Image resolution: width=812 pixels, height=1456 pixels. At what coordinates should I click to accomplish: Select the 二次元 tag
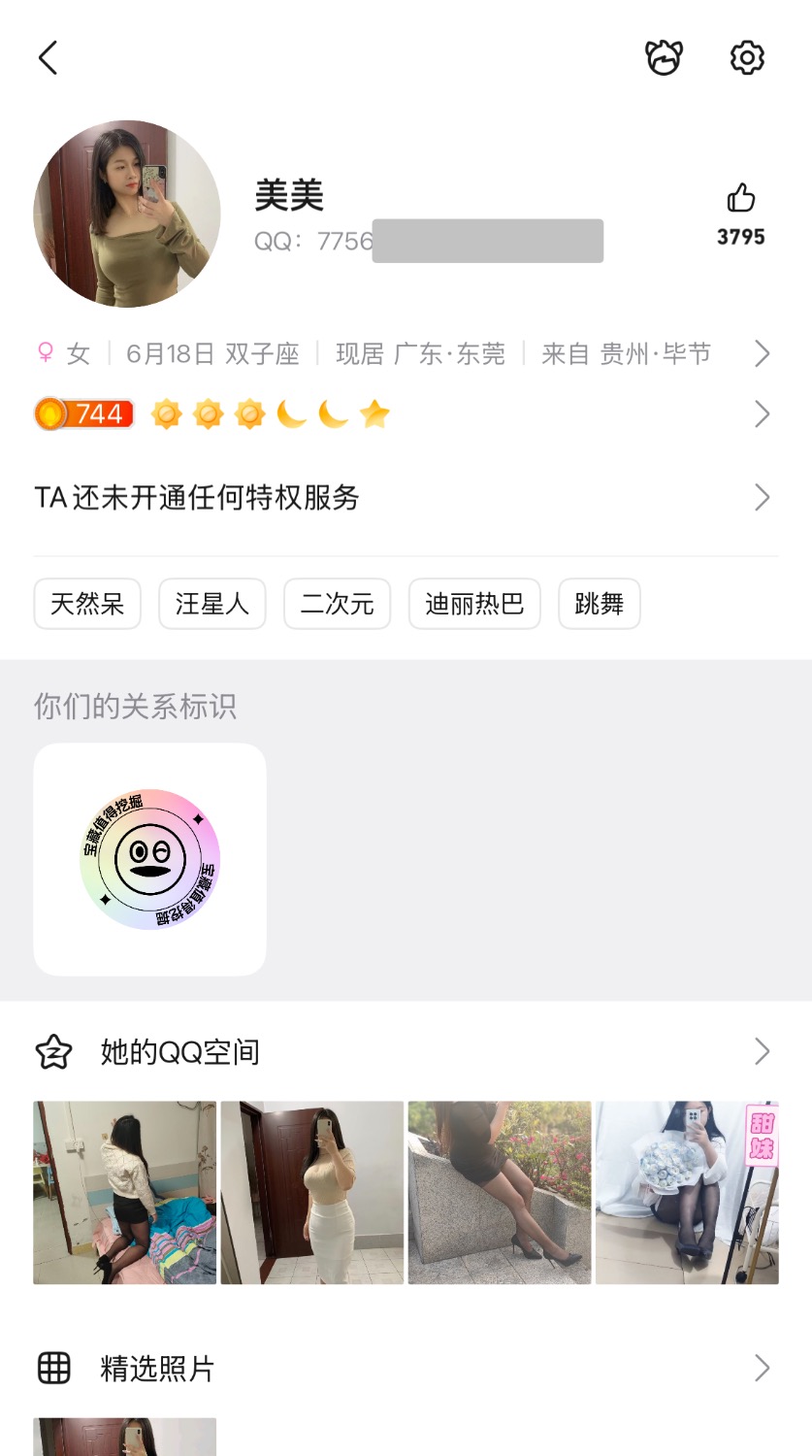click(337, 604)
